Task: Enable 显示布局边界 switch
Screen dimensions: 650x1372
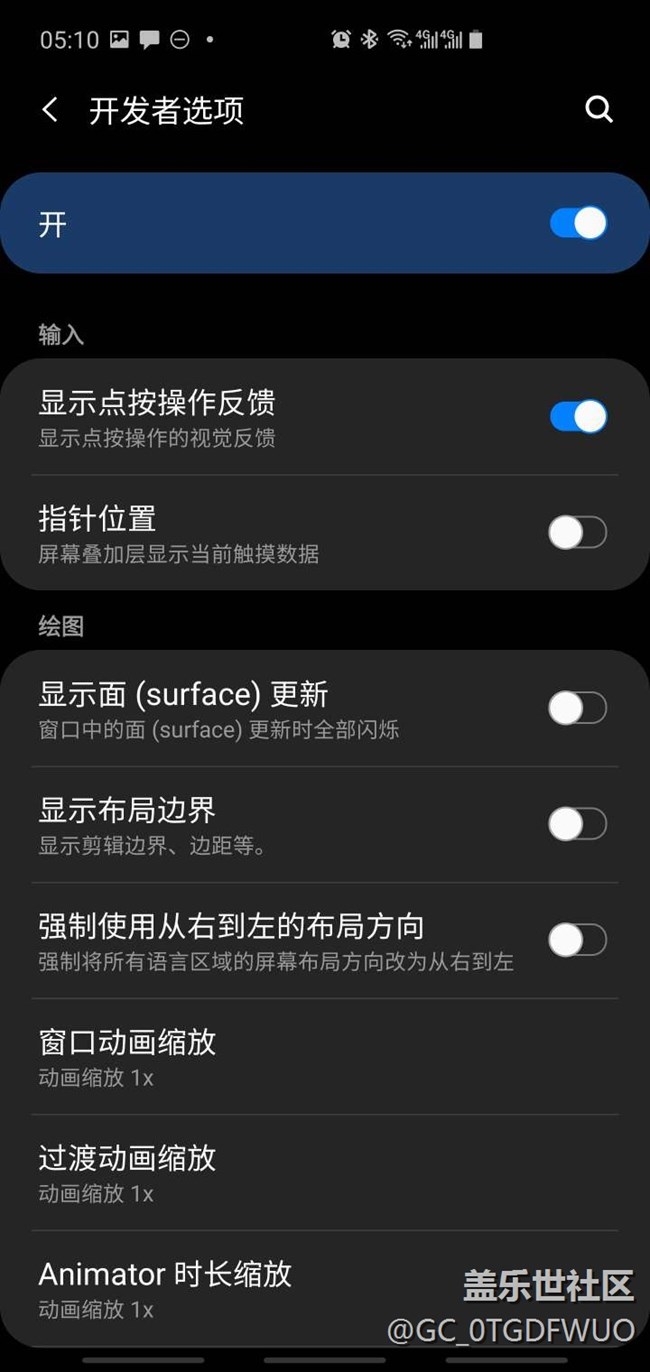Action: pyautogui.click(x=578, y=824)
